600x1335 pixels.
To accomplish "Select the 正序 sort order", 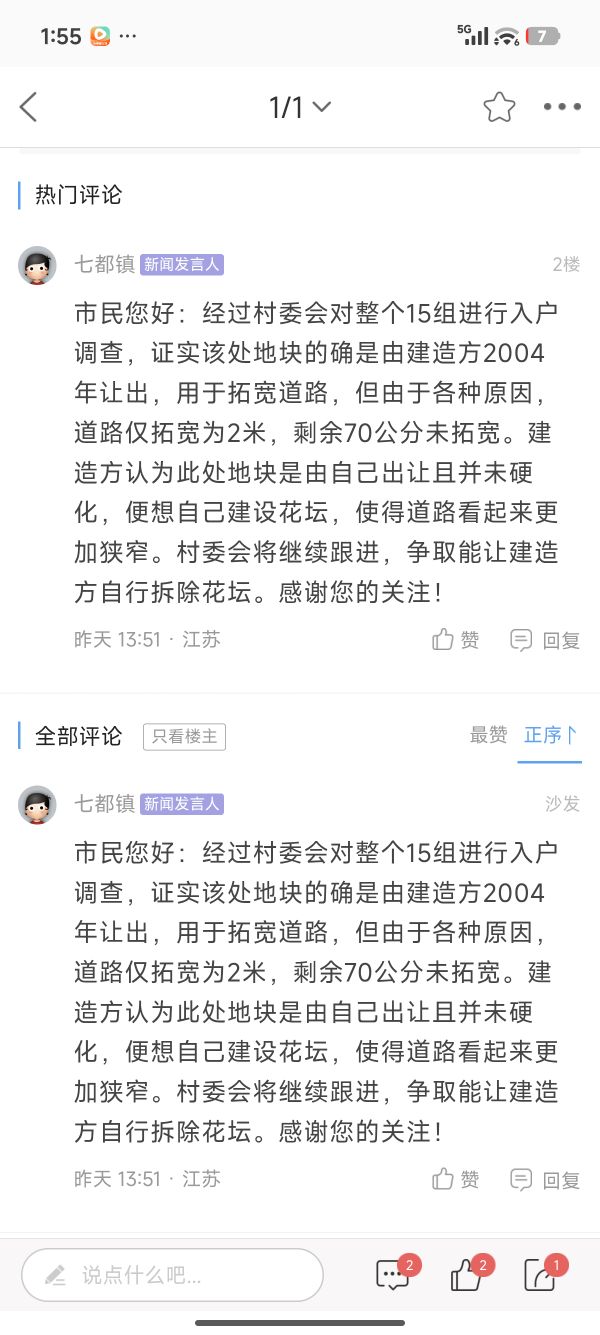I will tap(550, 735).
